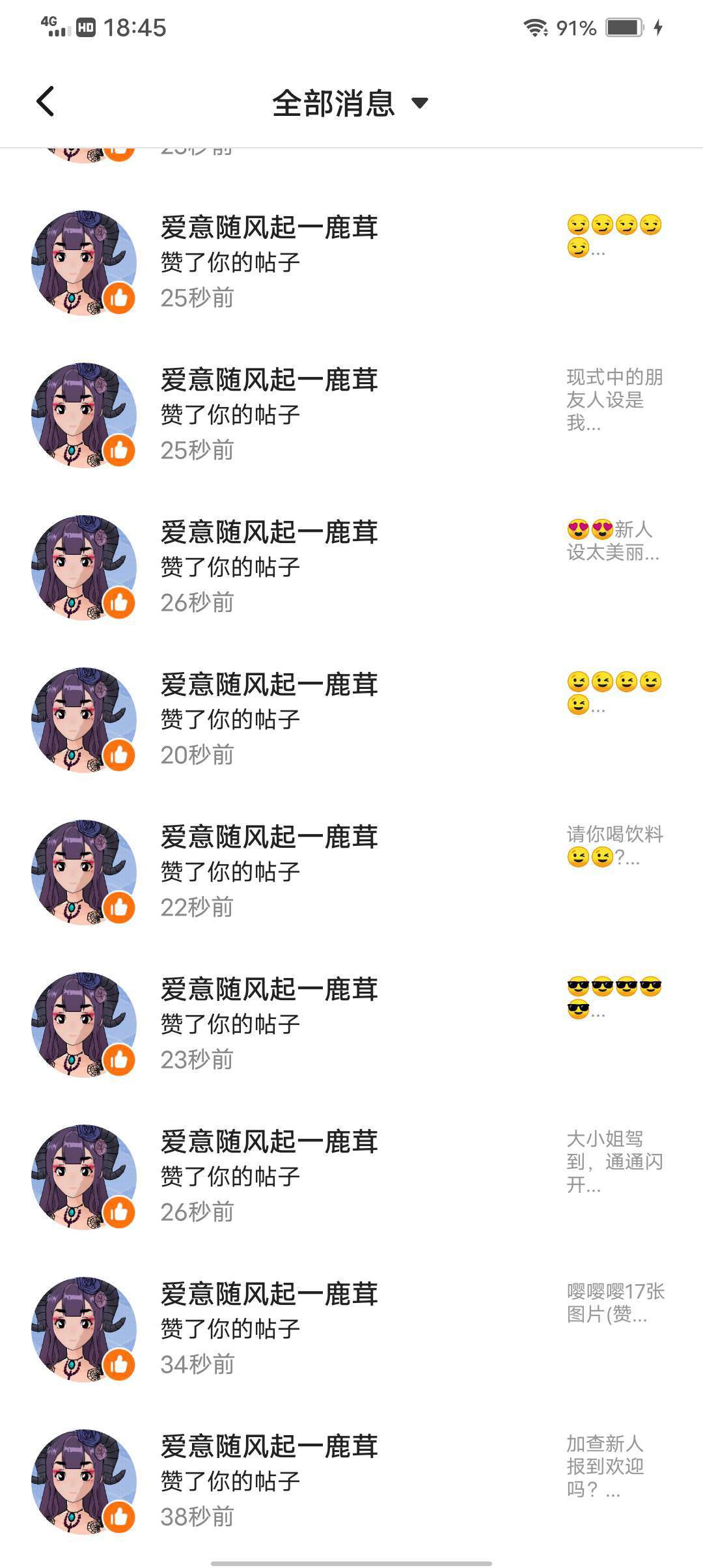Viewport: 703px width, 1568px height.
Task: Open like notification for 大小姐驾到 post
Action: click(x=351, y=1176)
